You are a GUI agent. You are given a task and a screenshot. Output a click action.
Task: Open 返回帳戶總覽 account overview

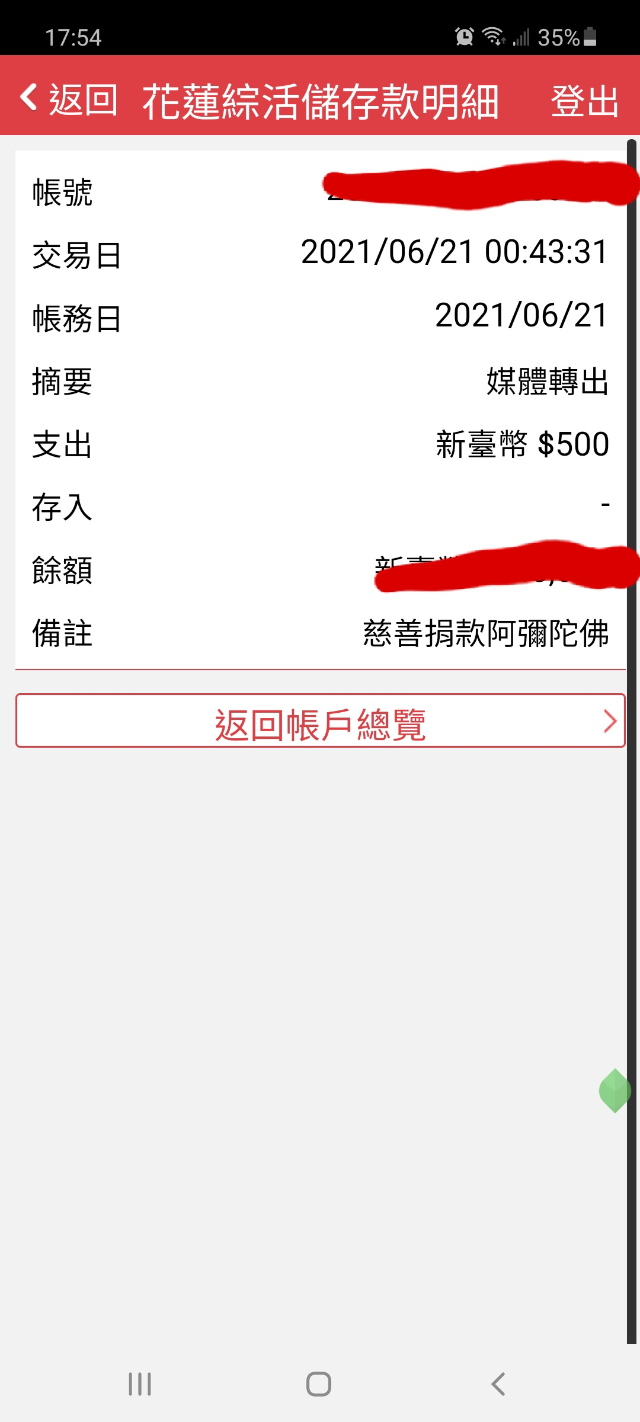coord(320,721)
